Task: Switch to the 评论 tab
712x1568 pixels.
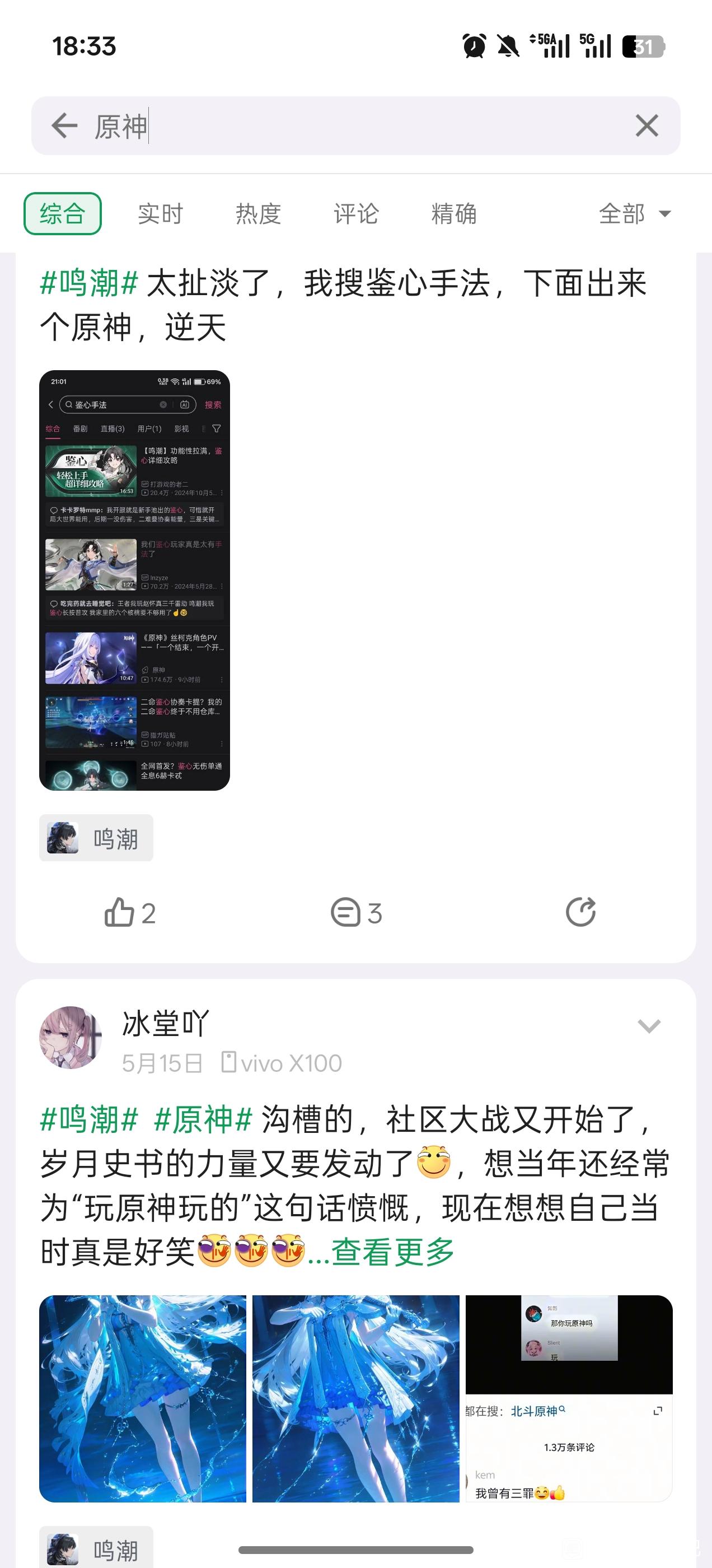Action: (356, 214)
